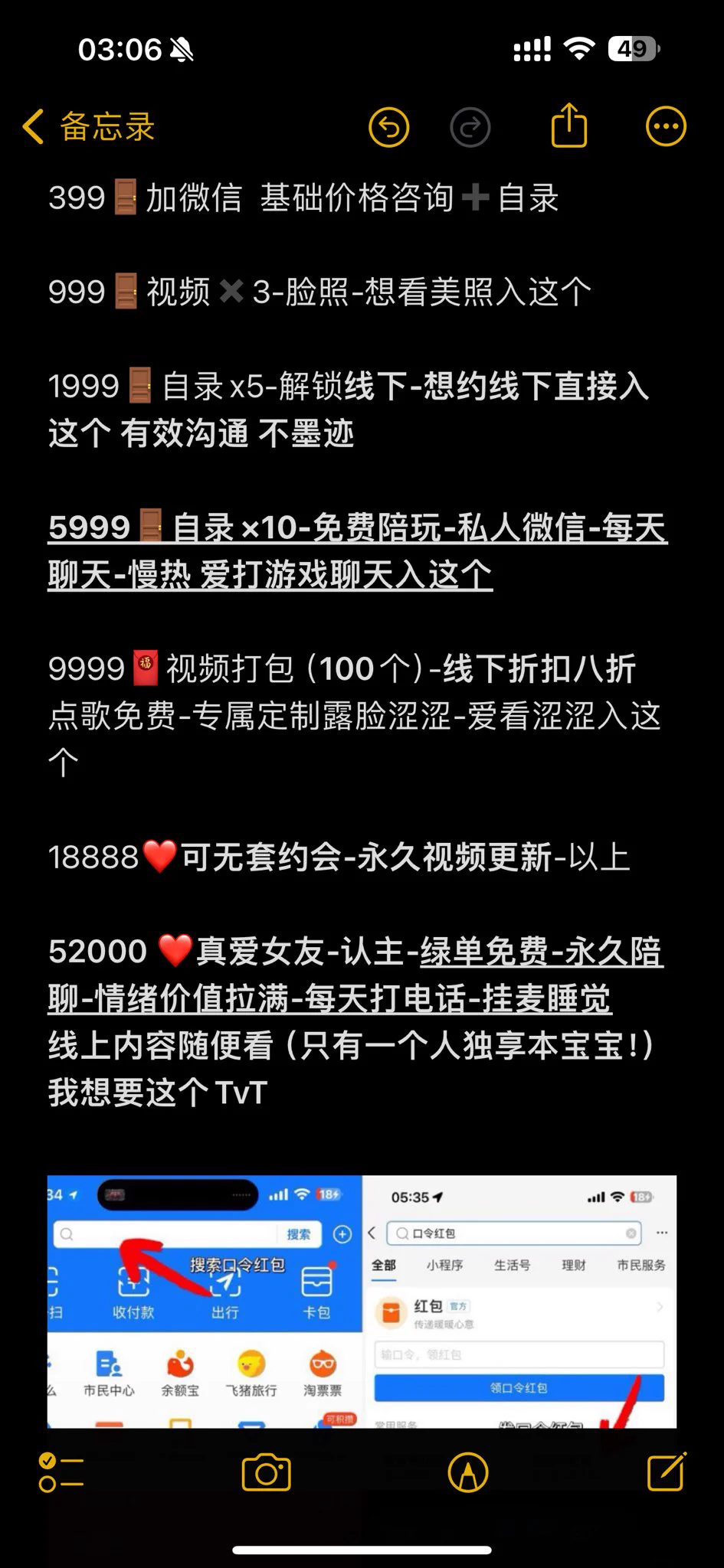Open the more options menu
Screen dimensions: 724x1568
coord(665,127)
